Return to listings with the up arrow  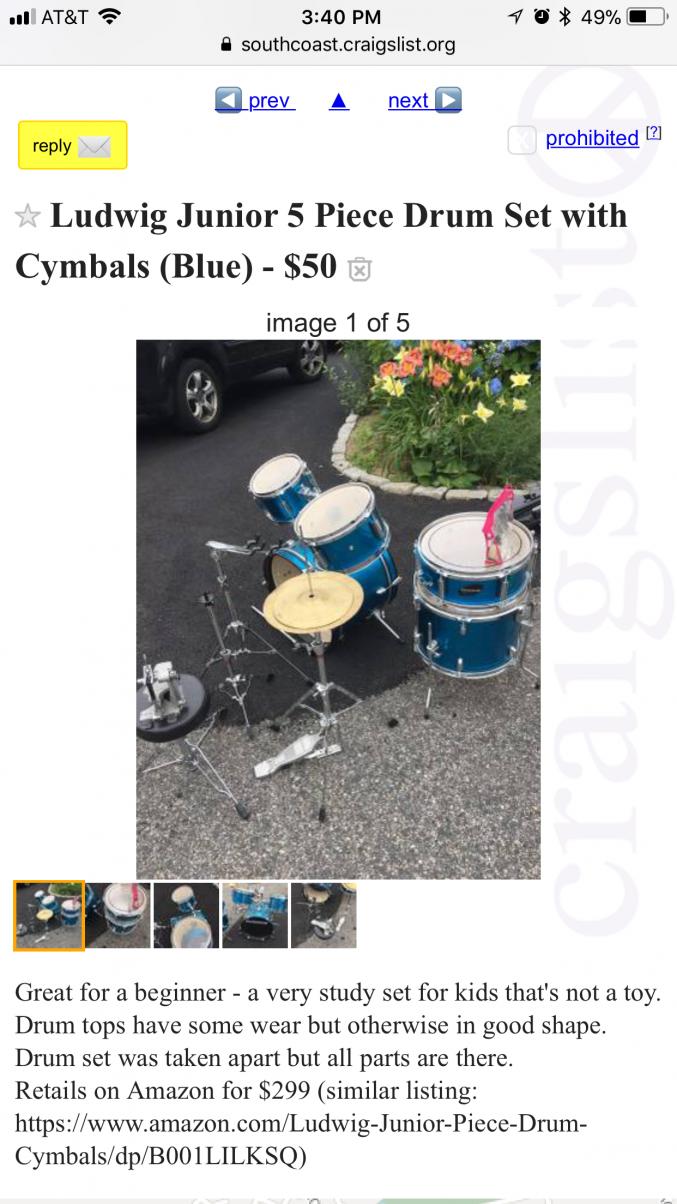coord(339,101)
